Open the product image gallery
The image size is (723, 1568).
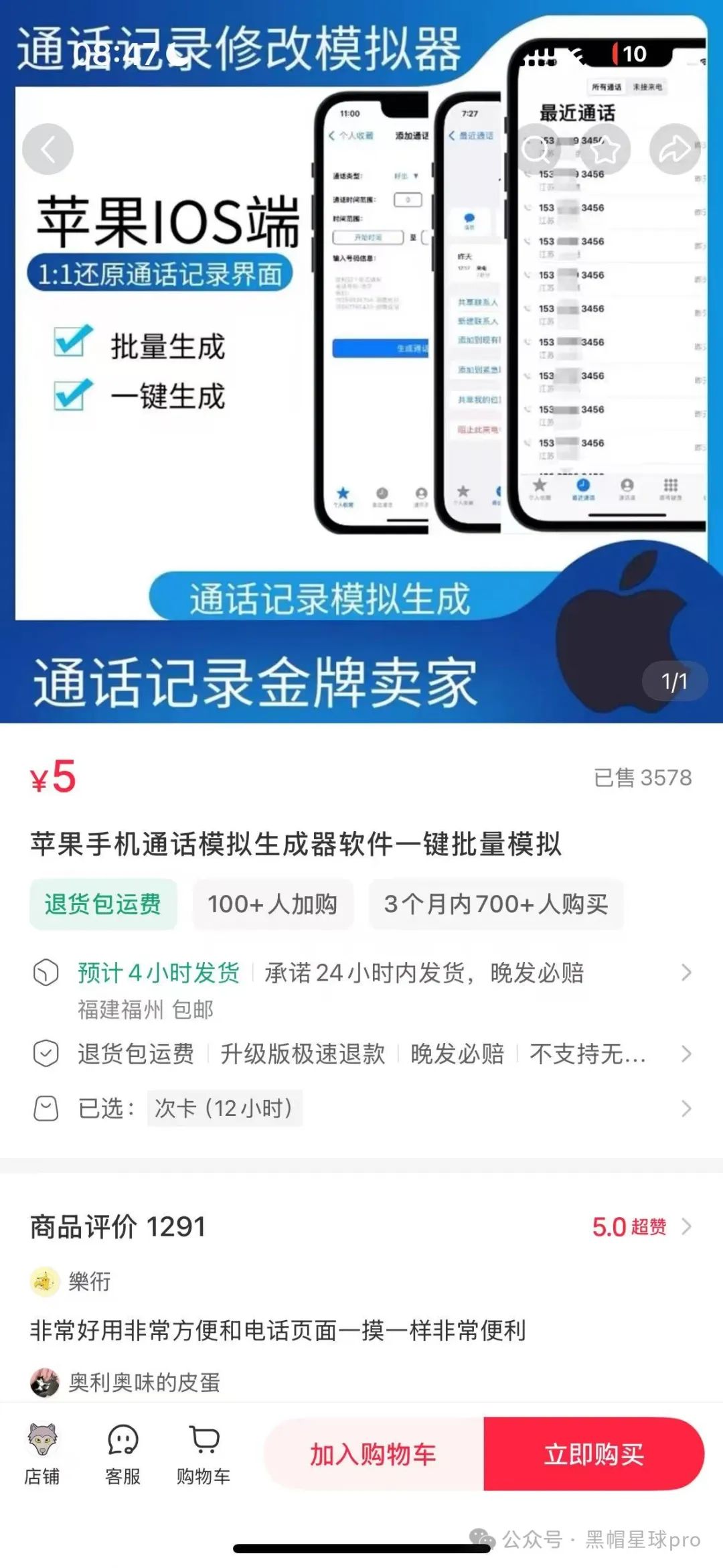[x=361, y=362]
